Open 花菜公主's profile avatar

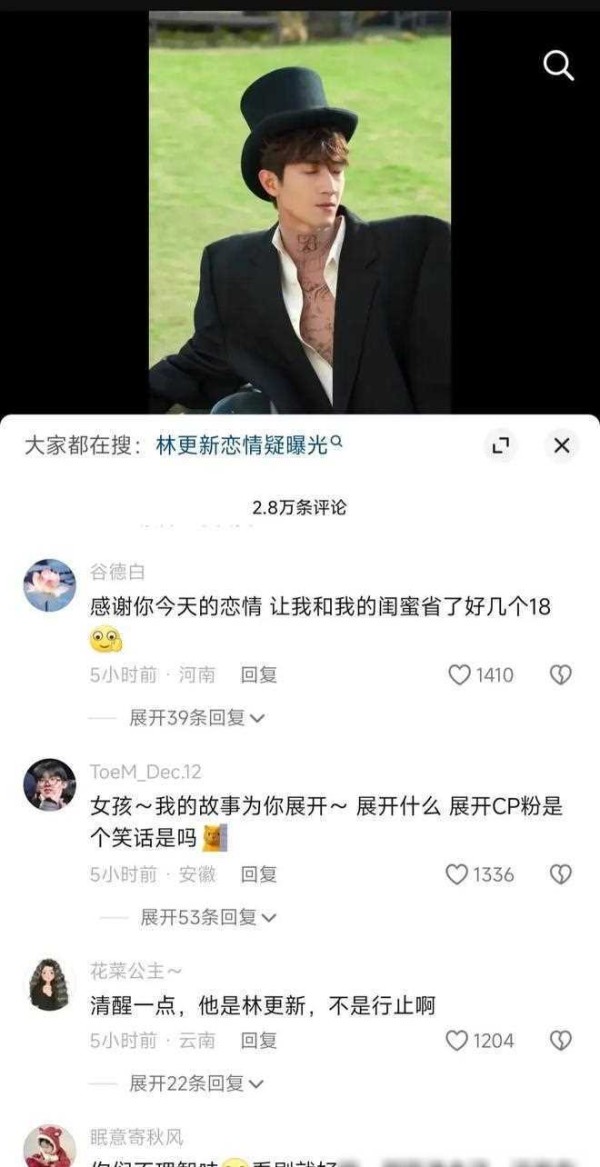click(x=50, y=984)
